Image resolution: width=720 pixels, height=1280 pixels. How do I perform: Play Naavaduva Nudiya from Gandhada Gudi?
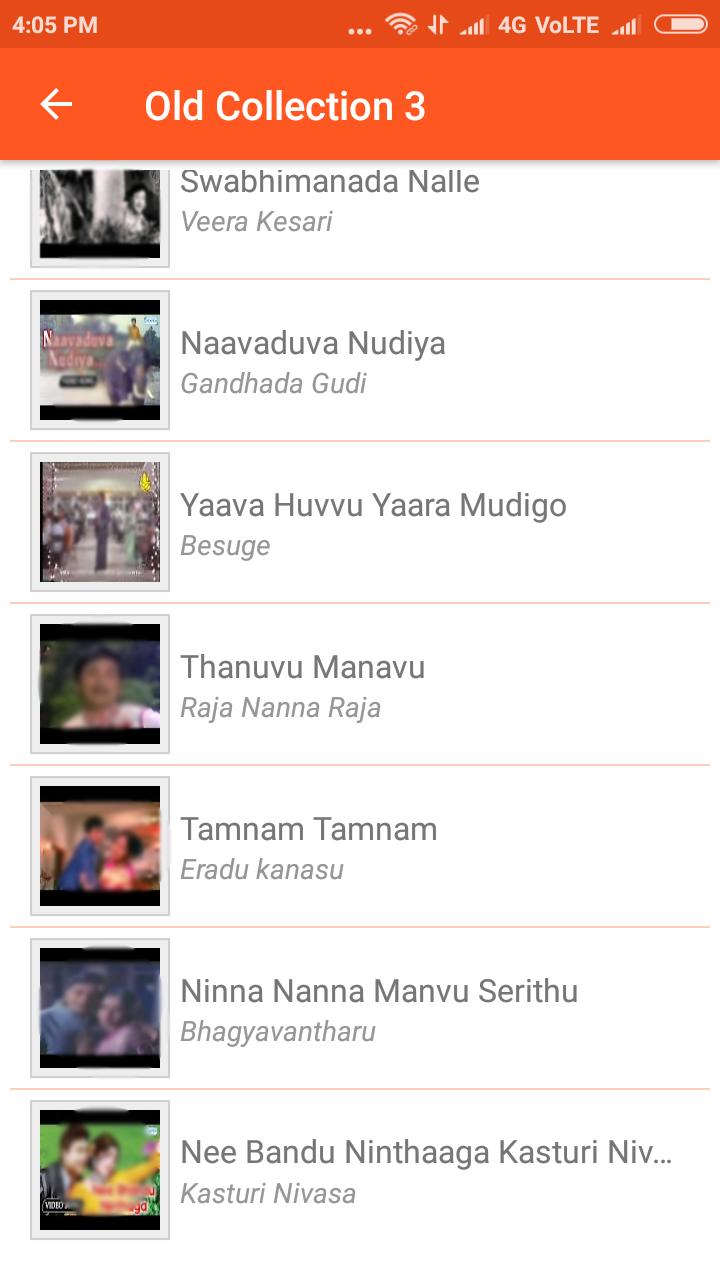coord(360,360)
